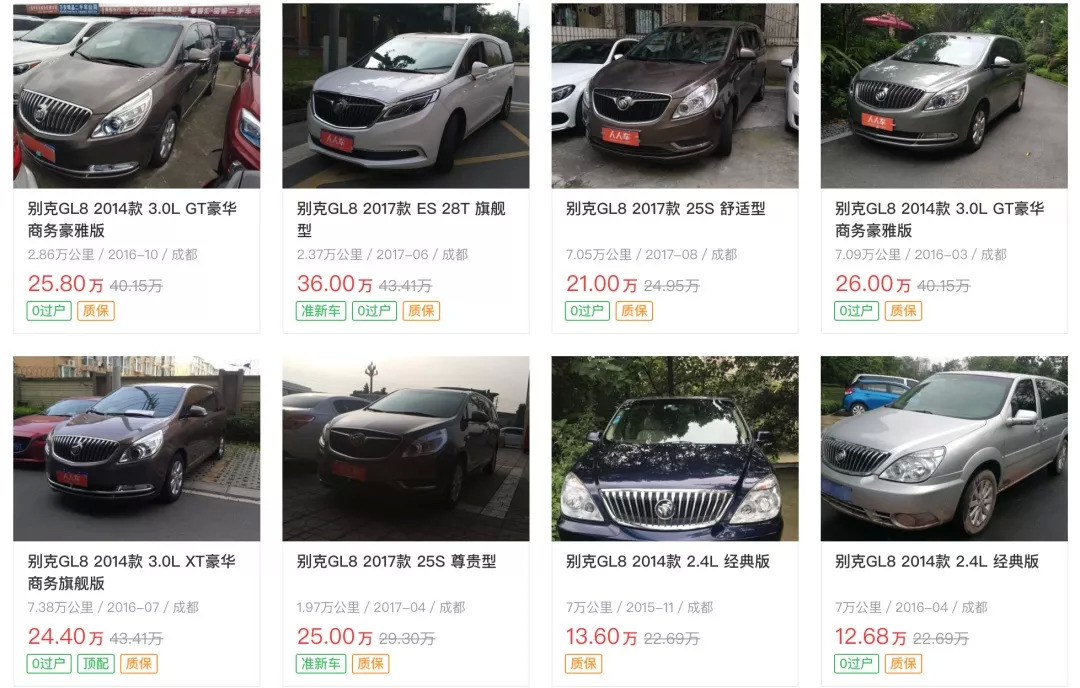Select the GL8 2014款 3.0L XT豪华商务旗舰版 card

136,449
